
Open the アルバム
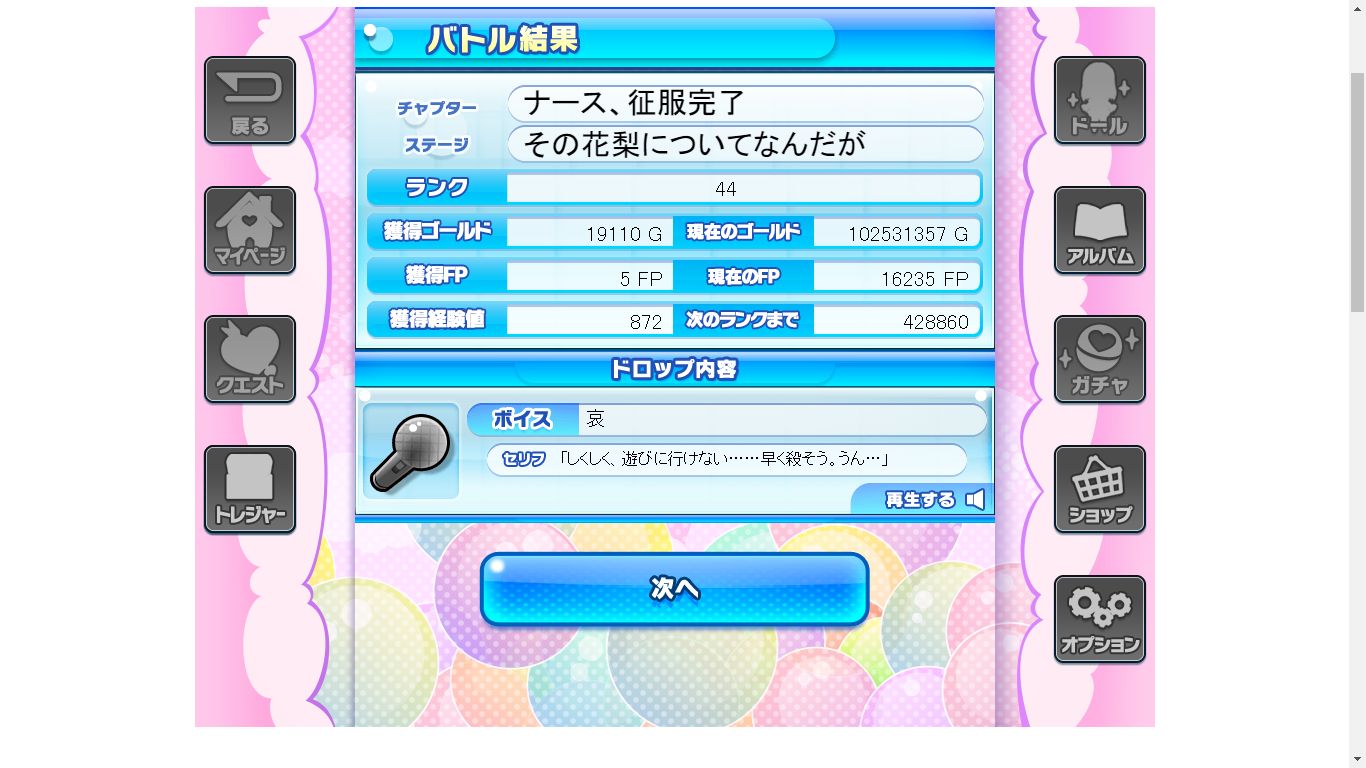tap(1099, 230)
